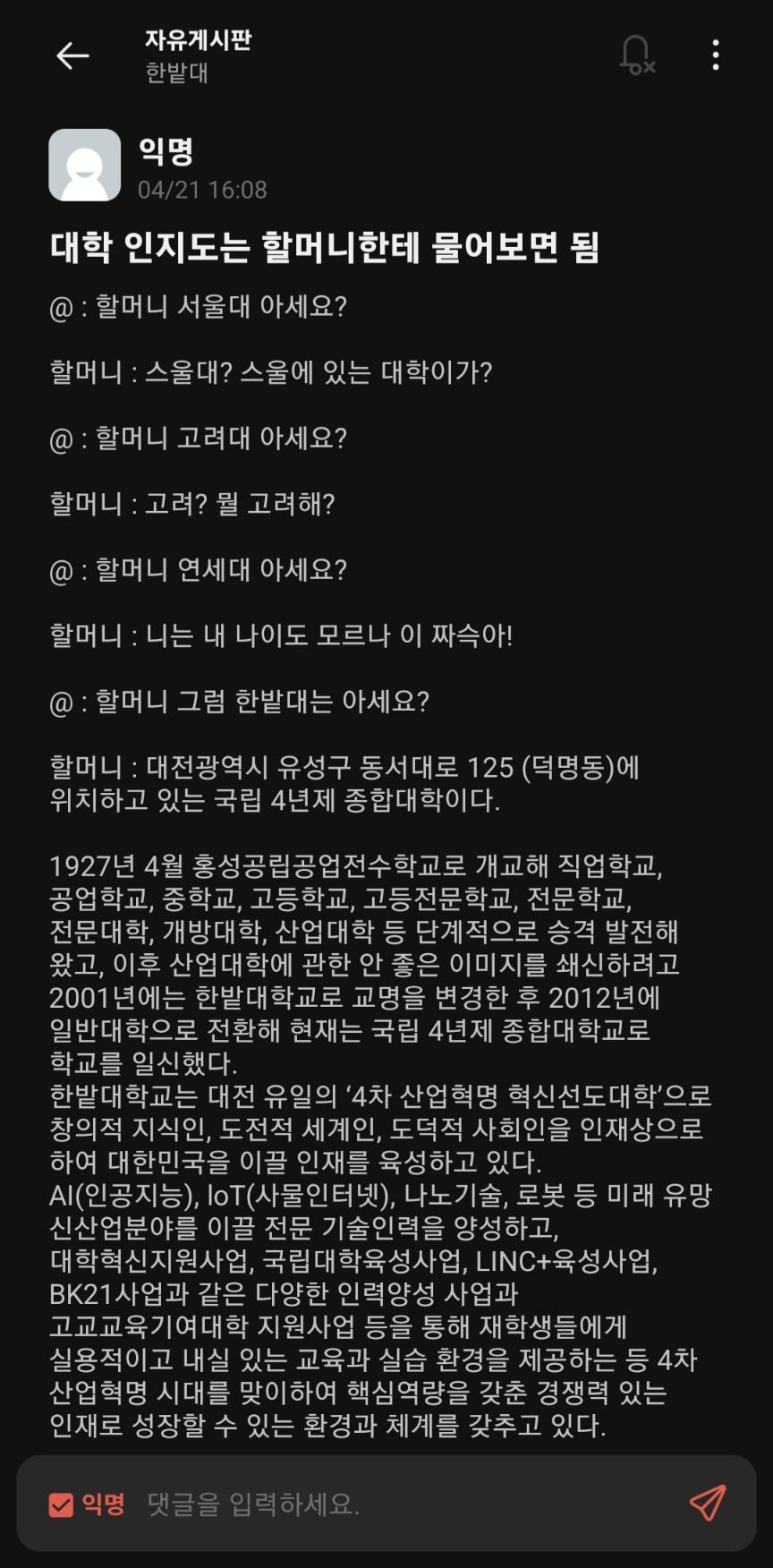773x1568 pixels.
Task: Uncheck the 익명 anonymous checkbox
Action: click(x=61, y=1504)
